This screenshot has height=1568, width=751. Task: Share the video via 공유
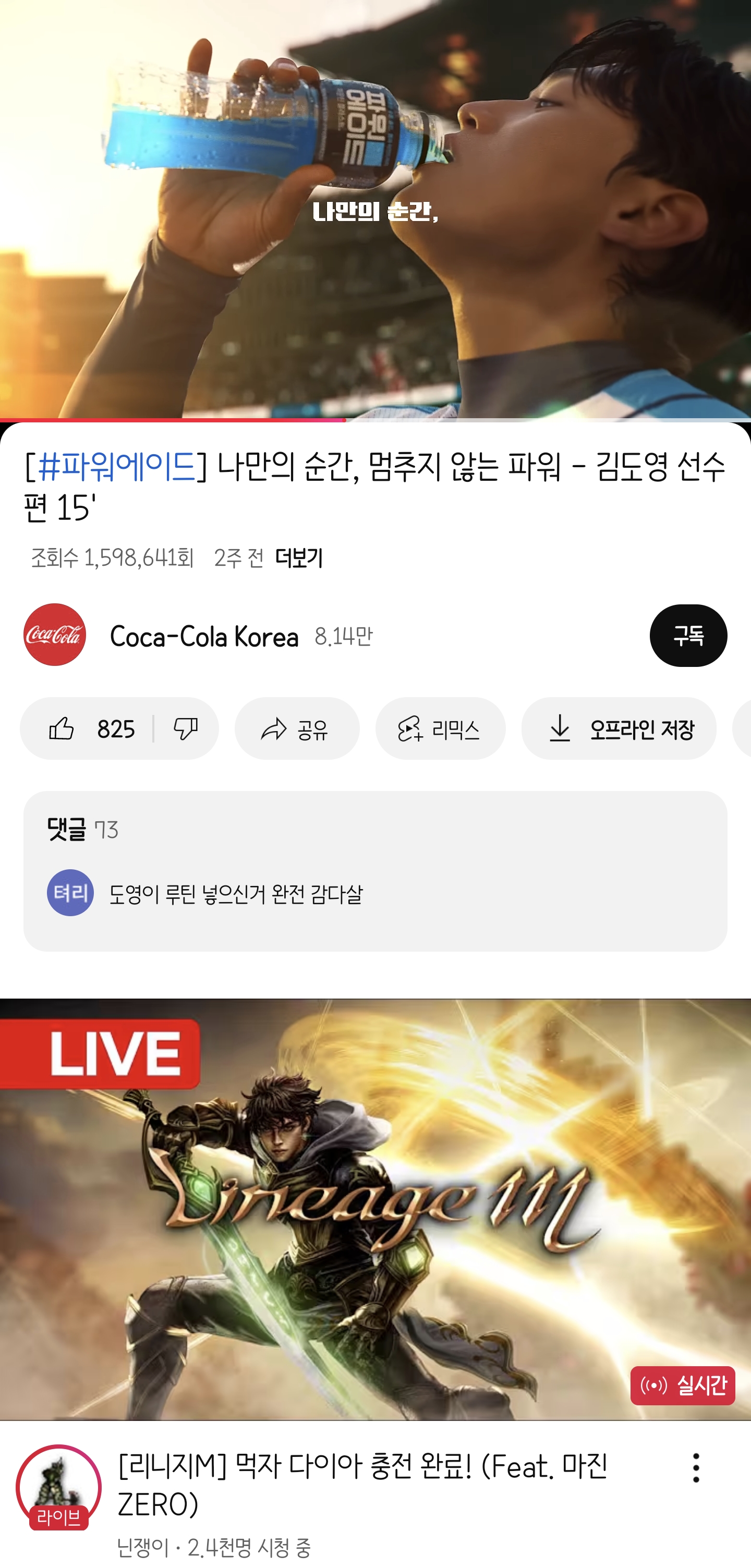297,728
